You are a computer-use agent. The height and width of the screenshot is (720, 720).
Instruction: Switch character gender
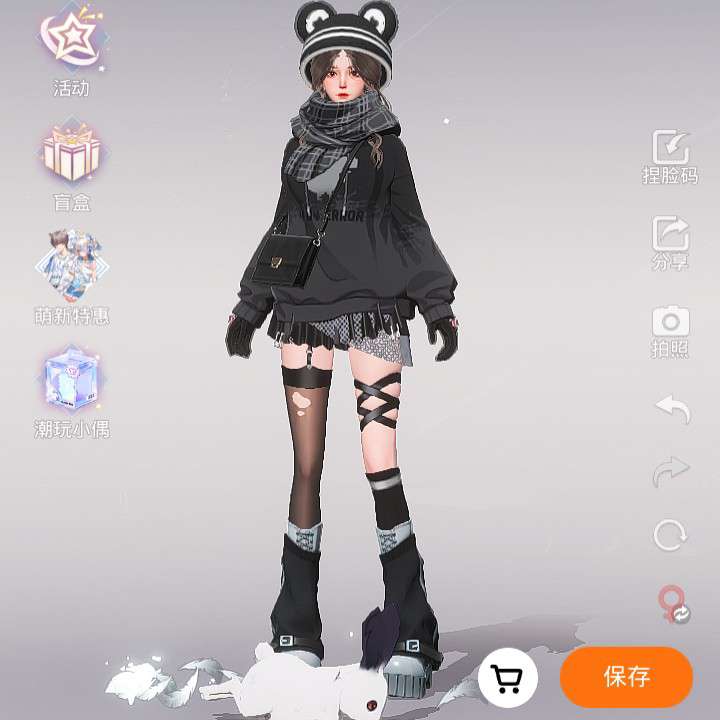pos(672,604)
